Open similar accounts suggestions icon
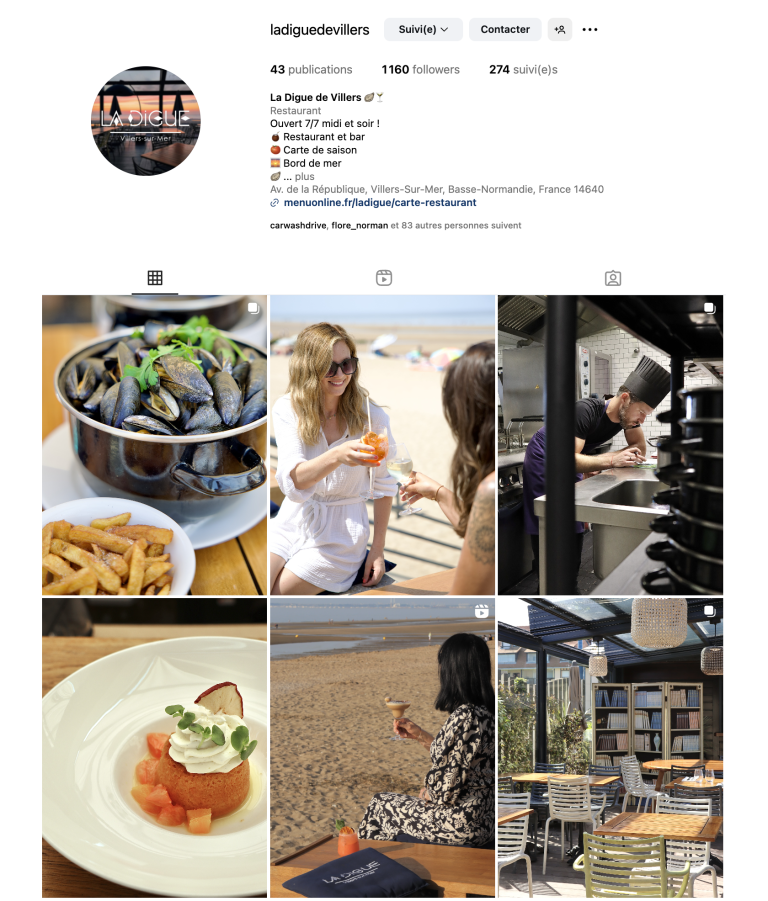 560,30
